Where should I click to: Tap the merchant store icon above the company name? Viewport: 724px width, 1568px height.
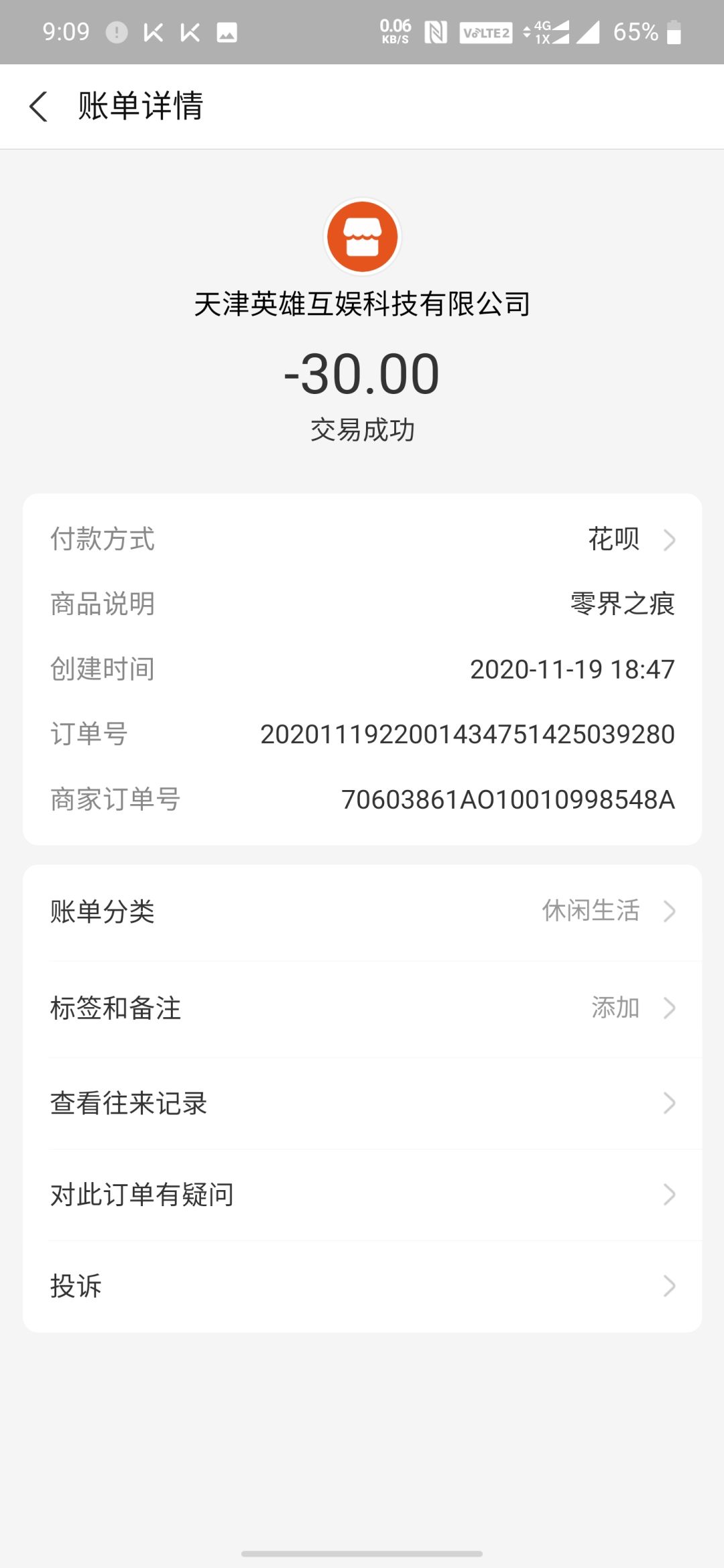pyautogui.click(x=362, y=236)
